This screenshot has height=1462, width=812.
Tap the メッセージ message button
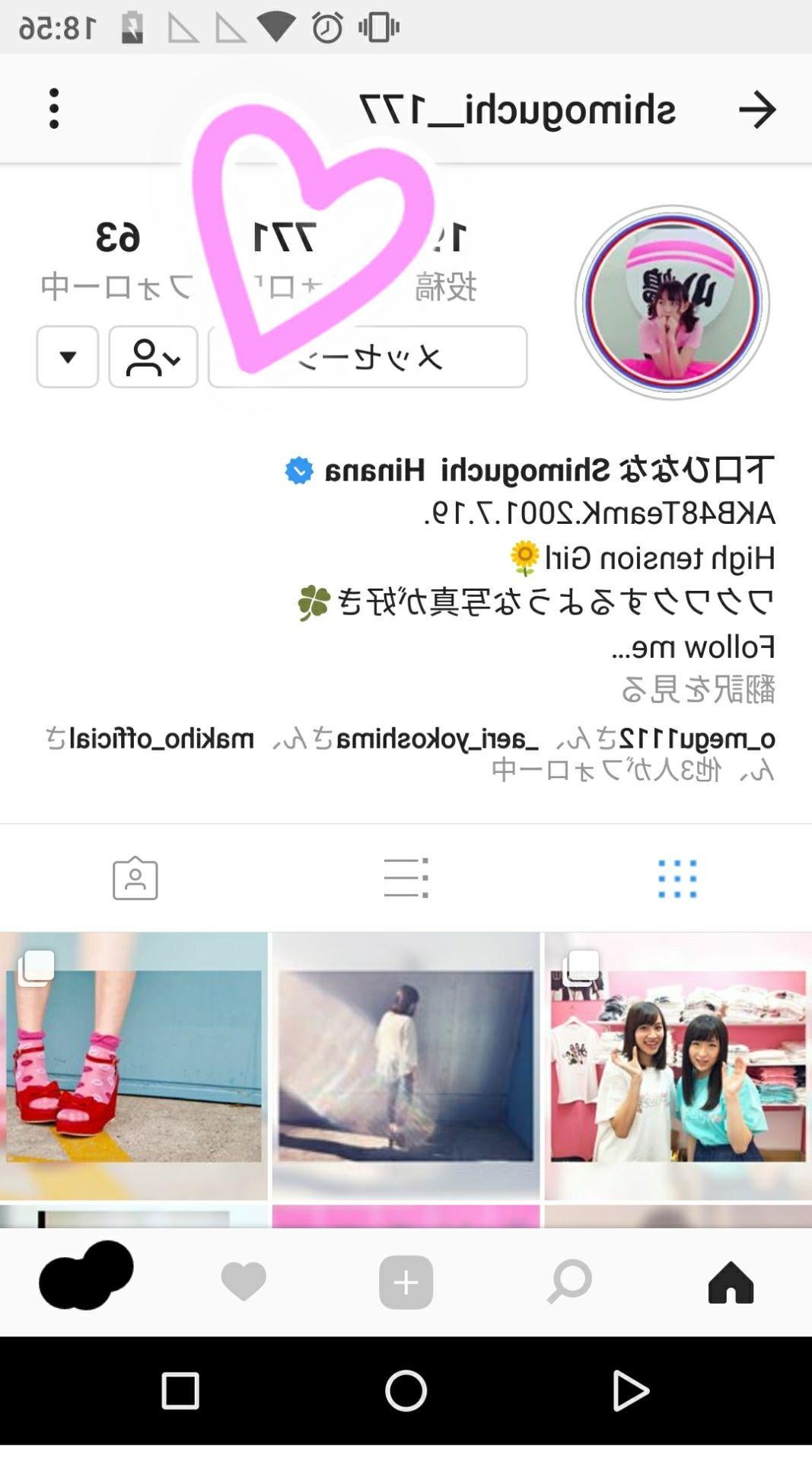pyautogui.click(x=368, y=357)
